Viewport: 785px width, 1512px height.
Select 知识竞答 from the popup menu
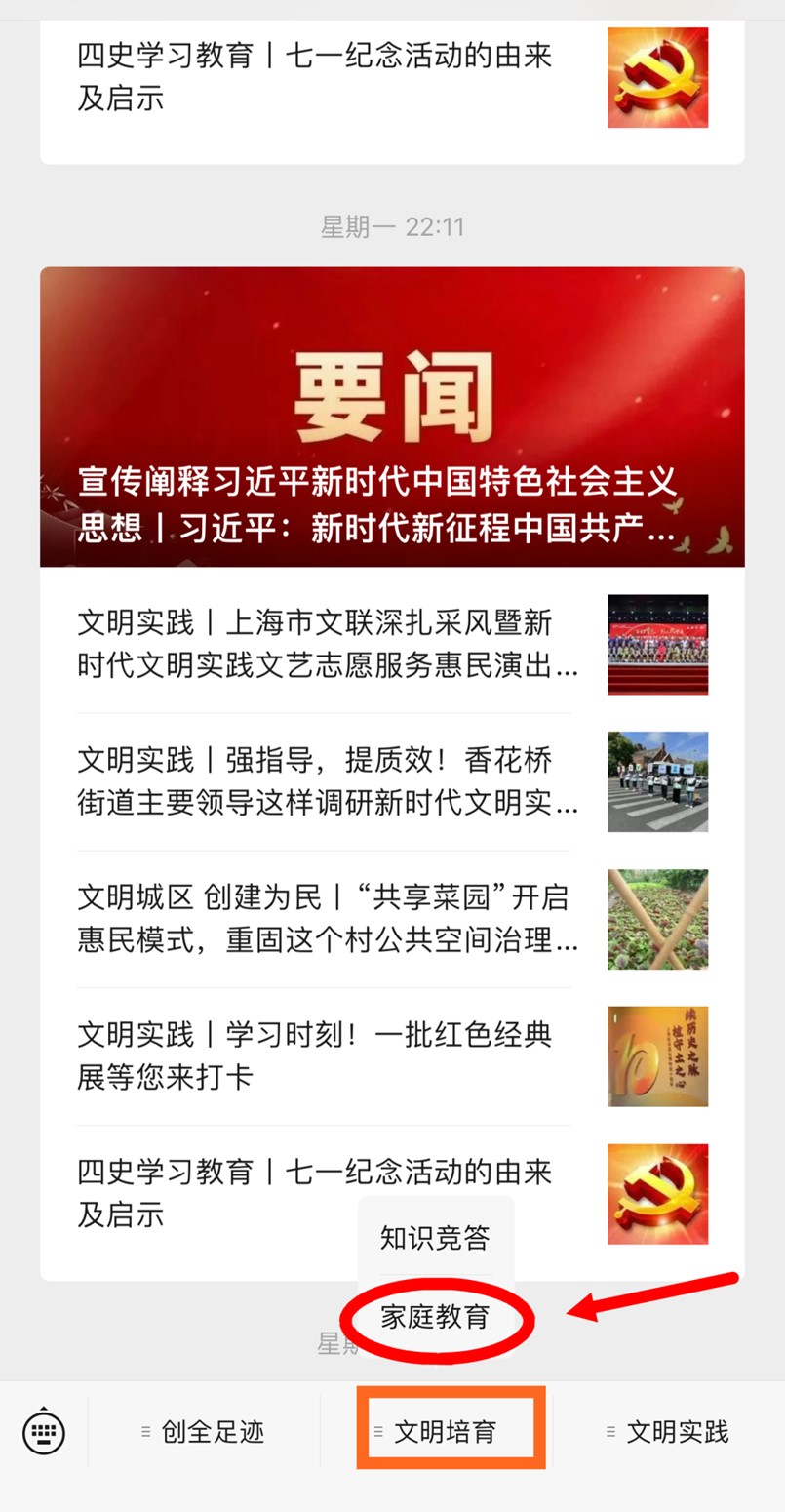point(435,1238)
